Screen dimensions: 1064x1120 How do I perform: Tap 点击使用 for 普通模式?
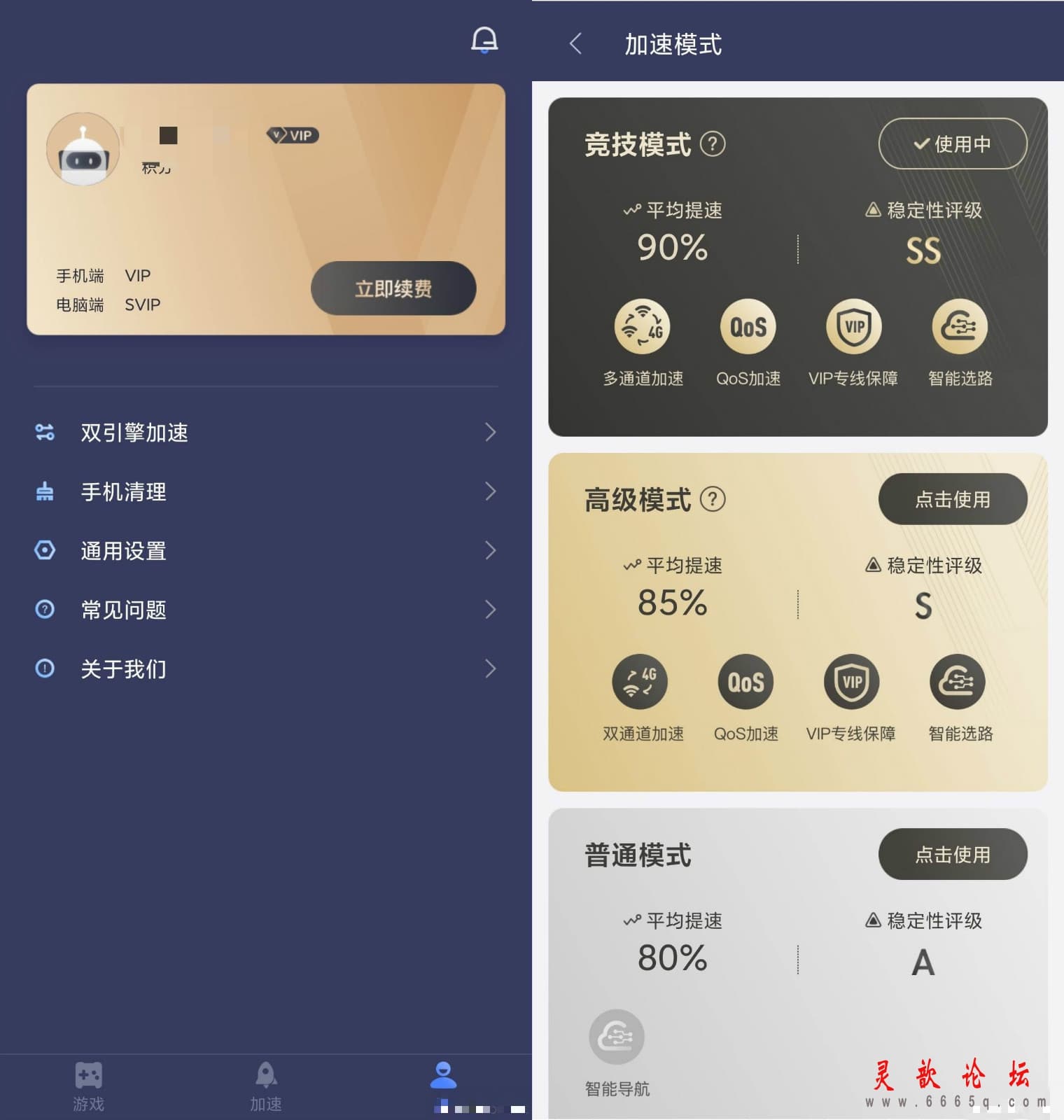(952, 854)
